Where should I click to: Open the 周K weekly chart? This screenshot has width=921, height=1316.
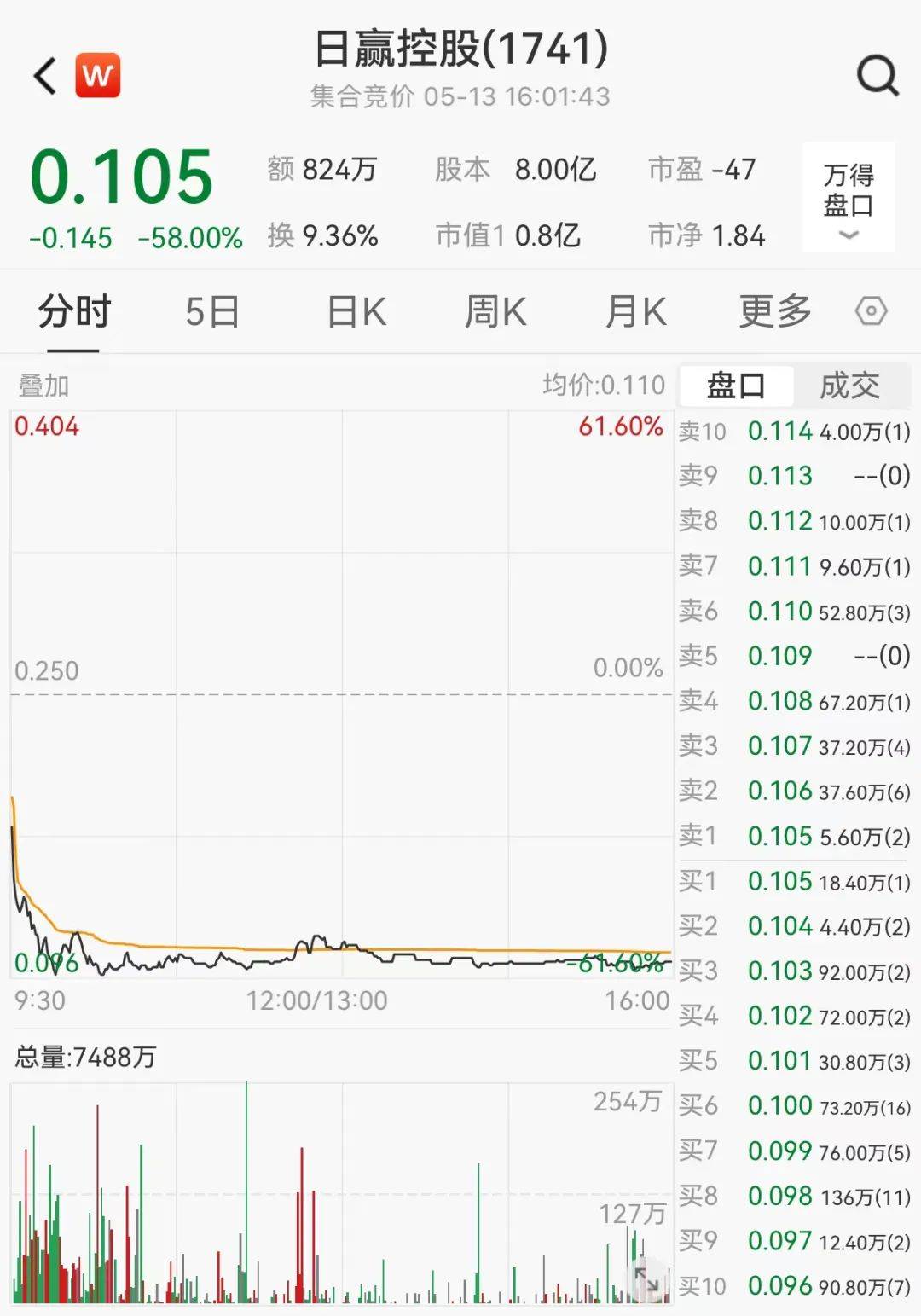495,312
